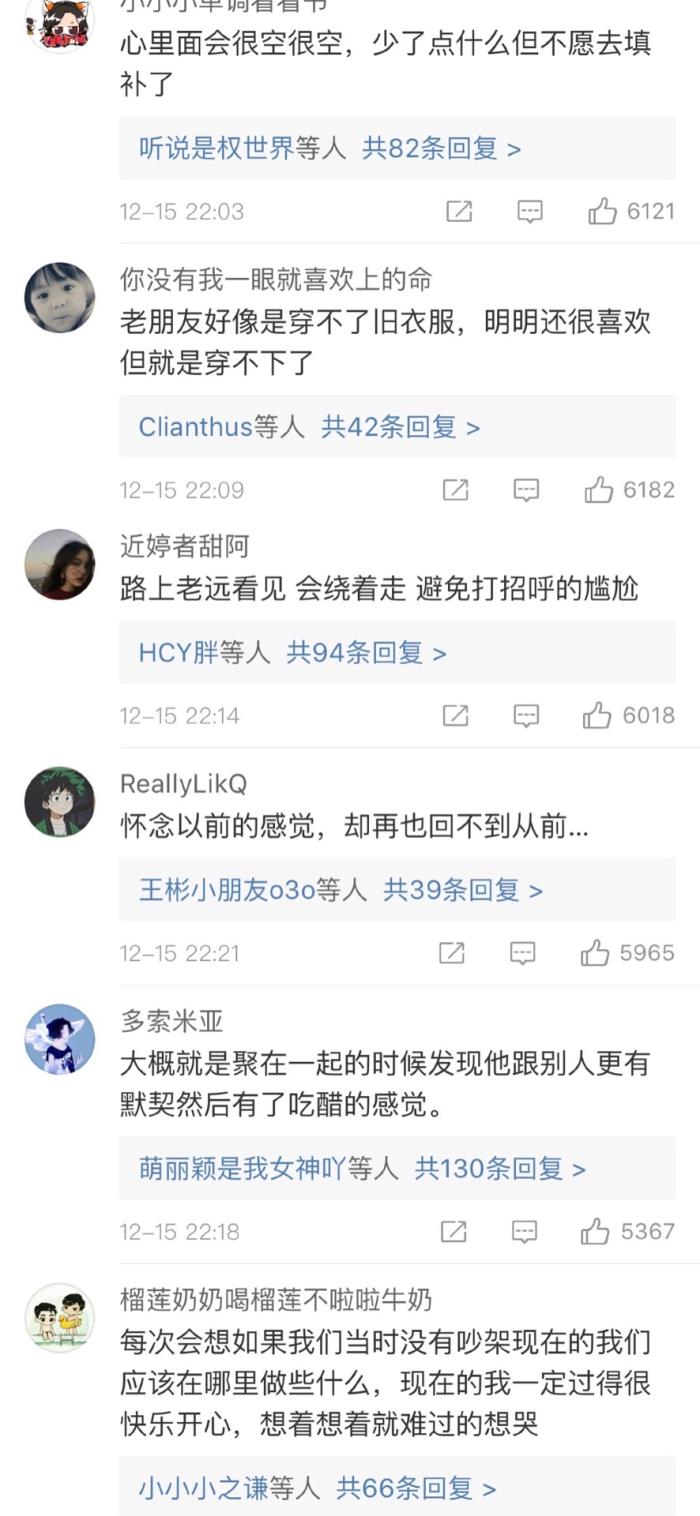The image size is (700, 1516).
Task: Reply to 多索米亚's comment
Action: click(x=525, y=1231)
